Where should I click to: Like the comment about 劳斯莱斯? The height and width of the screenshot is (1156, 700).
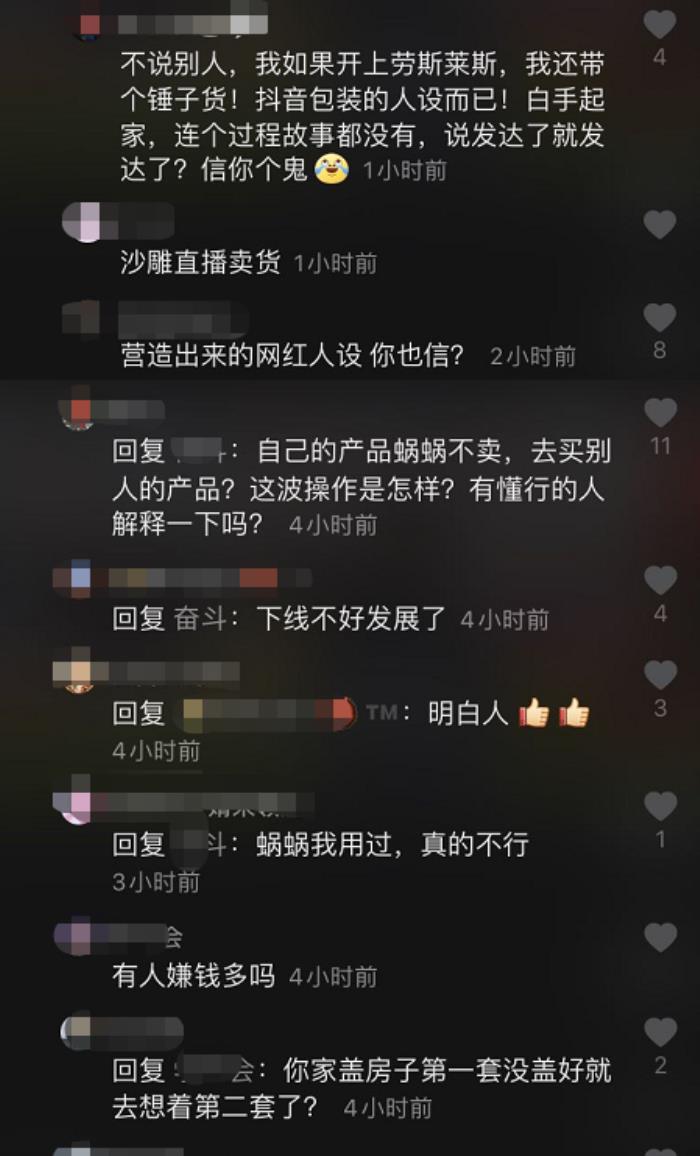pos(659,24)
